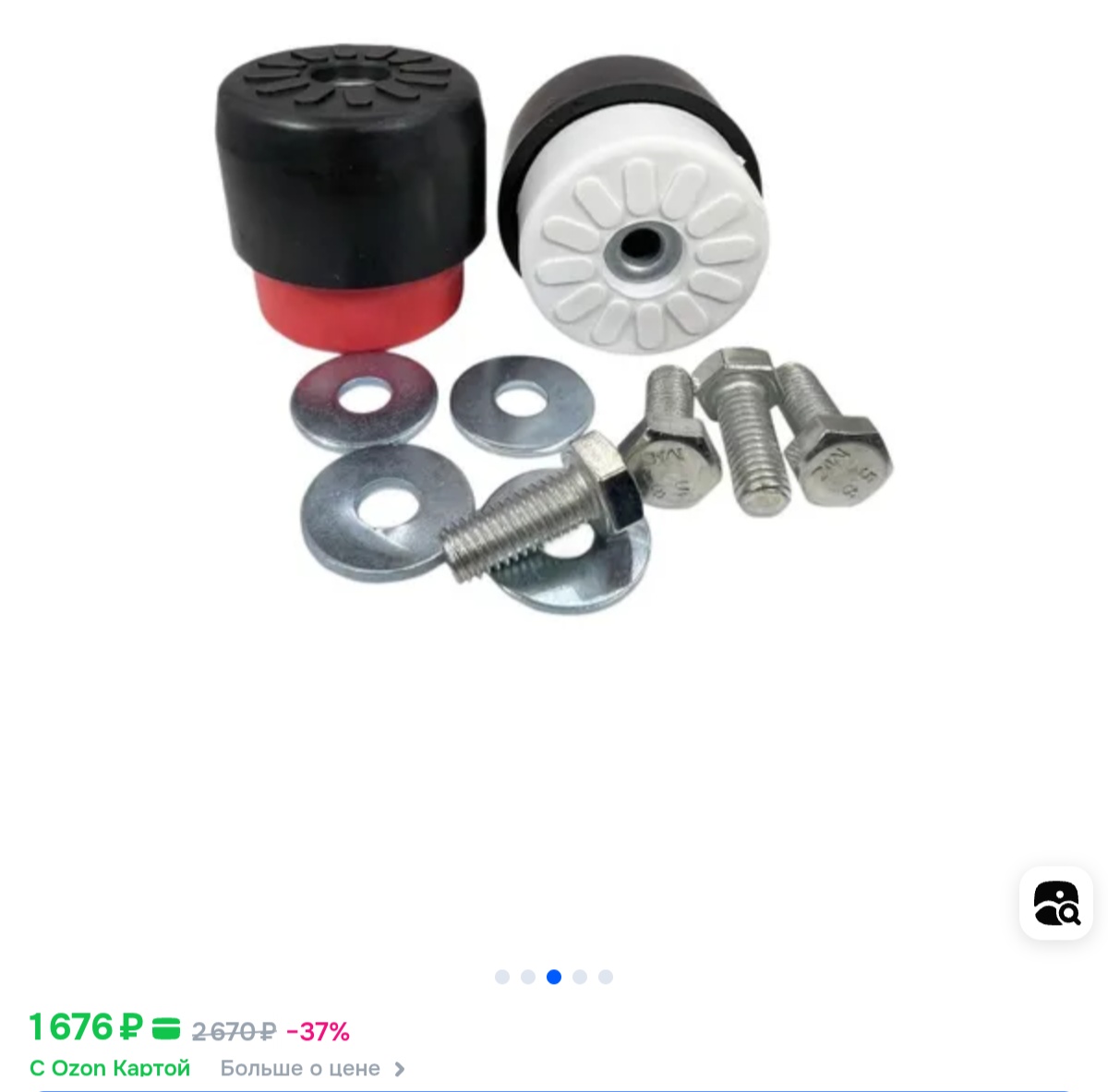Open Больше о цене details
This screenshot has height=1092, width=1108.
pos(312,1068)
